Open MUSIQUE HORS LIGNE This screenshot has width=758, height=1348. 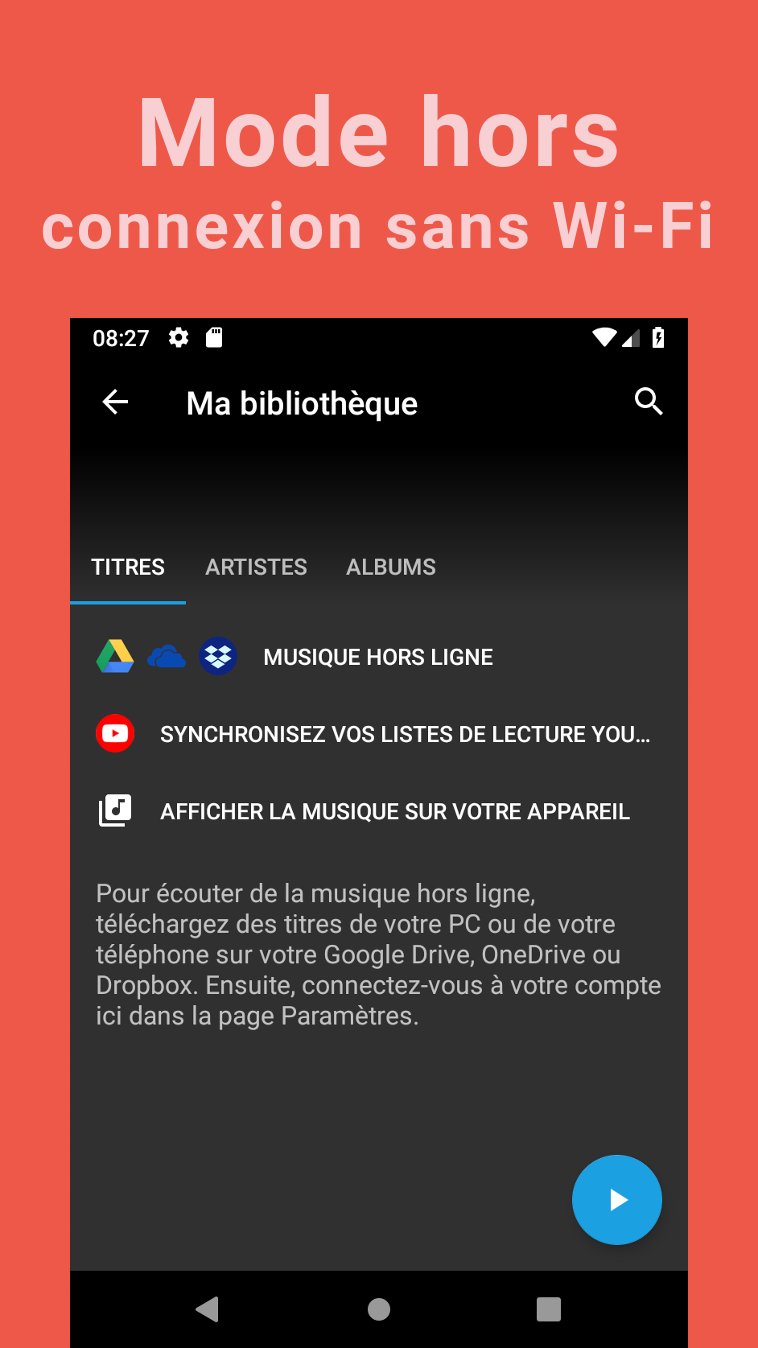(377, 656)
